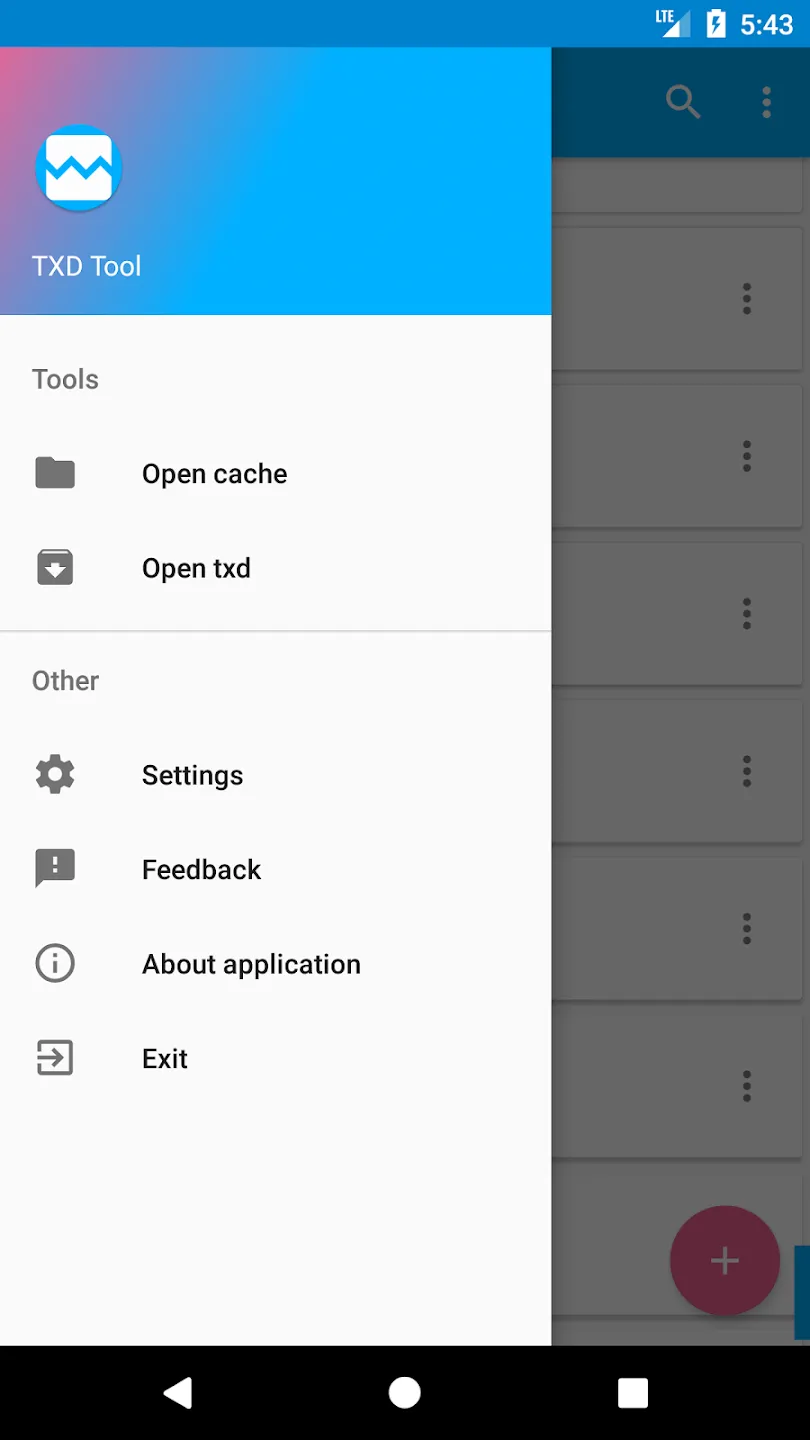Tap the search magnifier icon
Viewport: 810px width, 1440px height.
click(683, 102)
